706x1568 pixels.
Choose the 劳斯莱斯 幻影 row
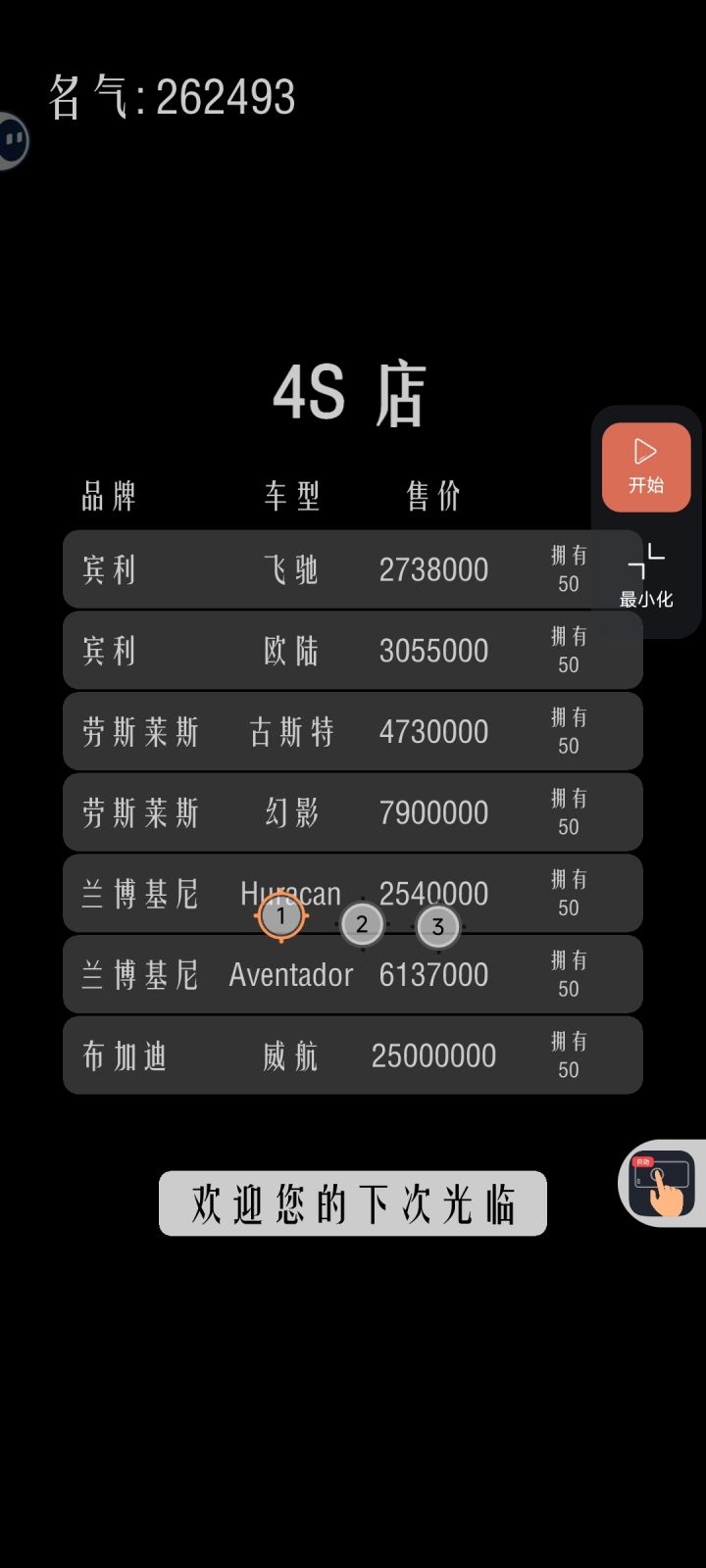pyautogui.click(x=353, y=812)
